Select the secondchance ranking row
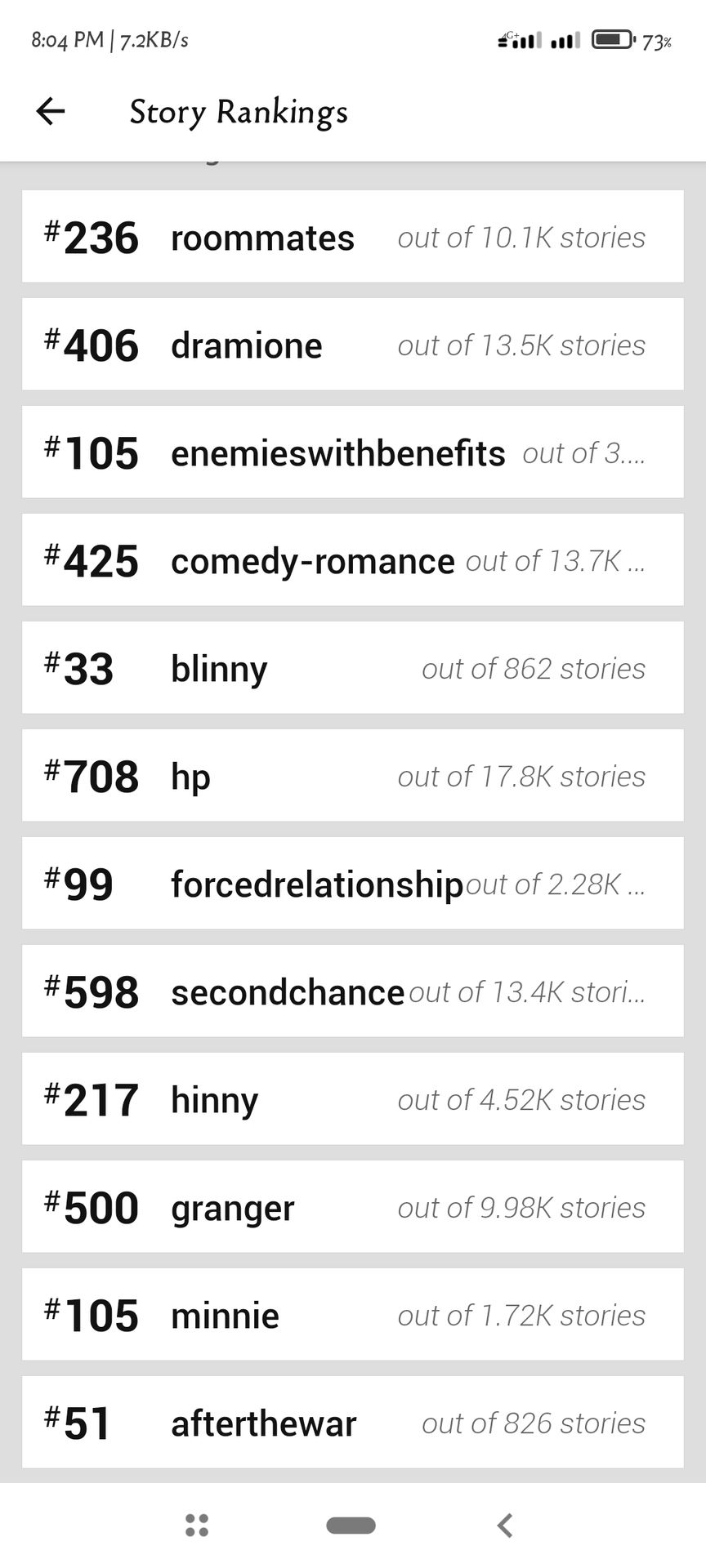706x1568 pixels. 353,991
